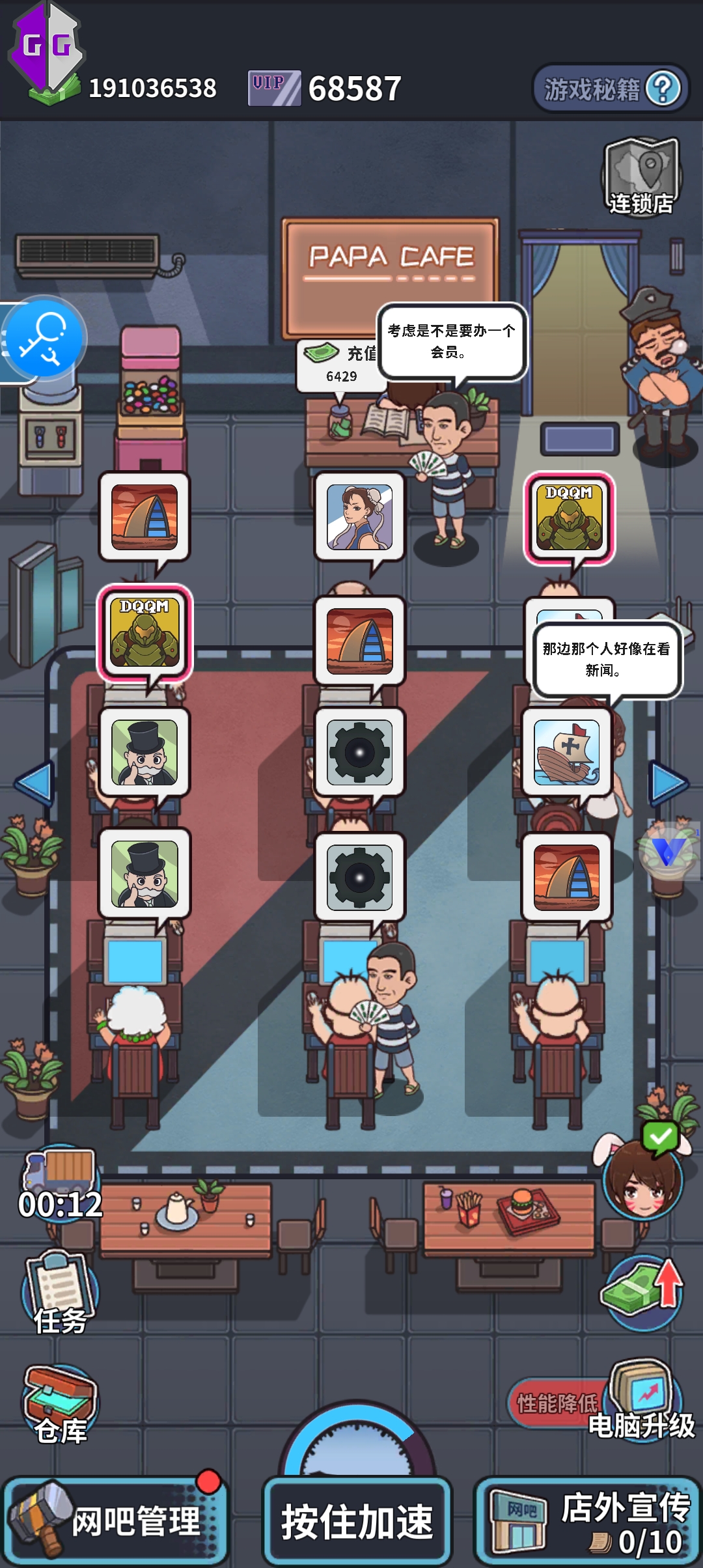The width and height of the screenshot is (703, 1568).
Task: Tap the GG GameGuardian overlay icon
Action: pyautogui.click(x=47, y=49)
